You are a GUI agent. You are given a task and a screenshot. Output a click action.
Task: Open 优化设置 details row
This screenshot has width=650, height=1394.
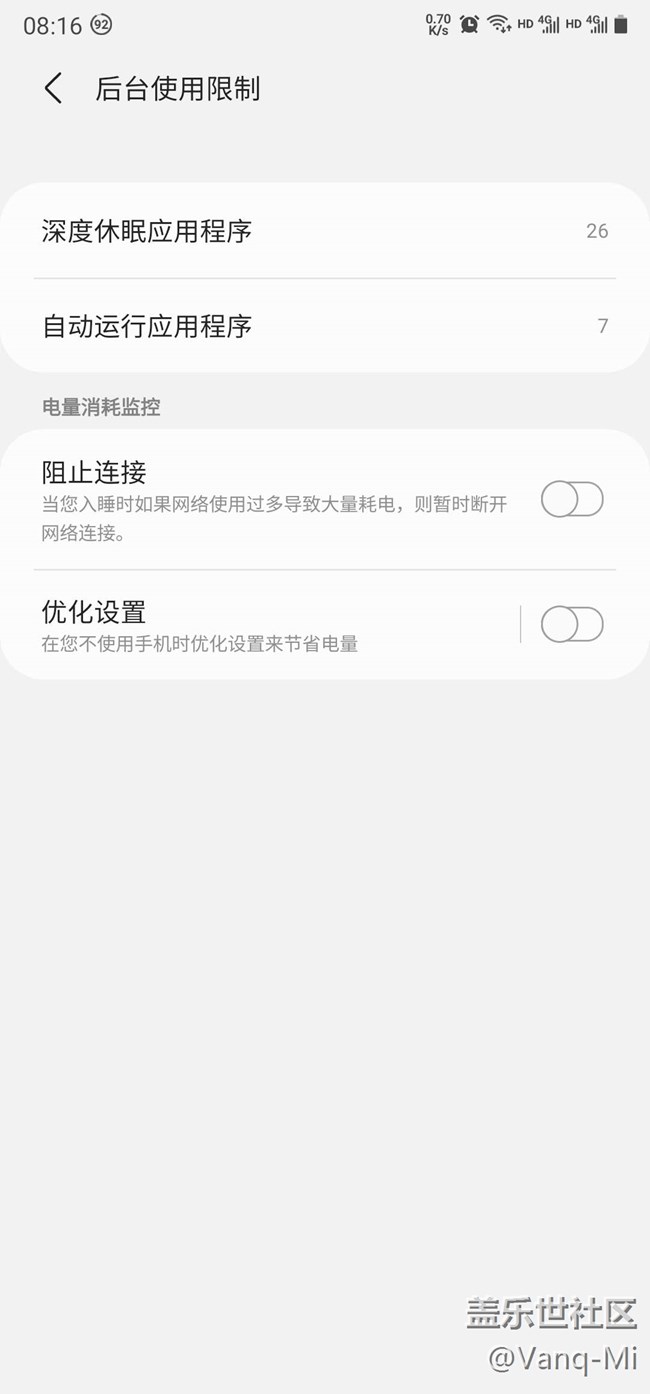[260, 625]
